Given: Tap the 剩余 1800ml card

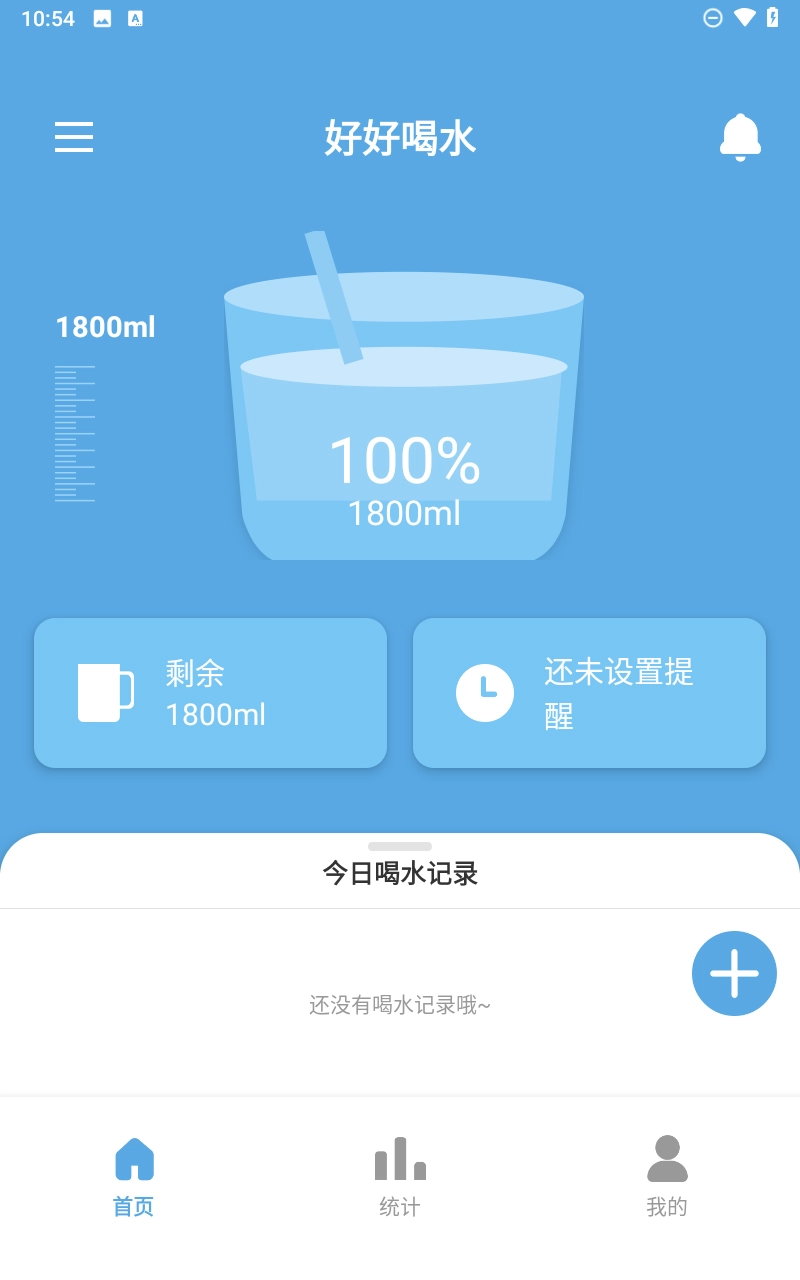Looking at the screenshot, I should [x=210, y=692].
